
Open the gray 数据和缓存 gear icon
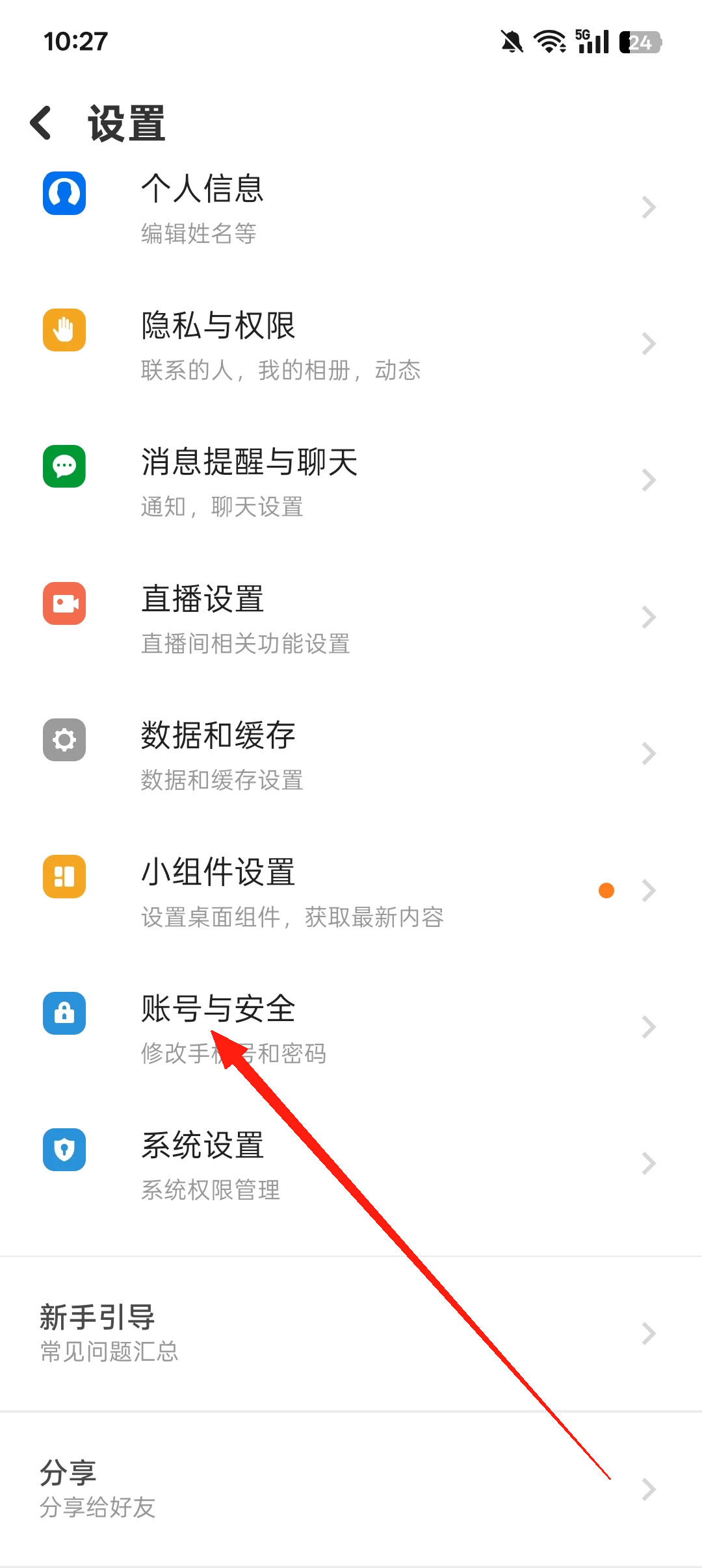click(63, 740)
